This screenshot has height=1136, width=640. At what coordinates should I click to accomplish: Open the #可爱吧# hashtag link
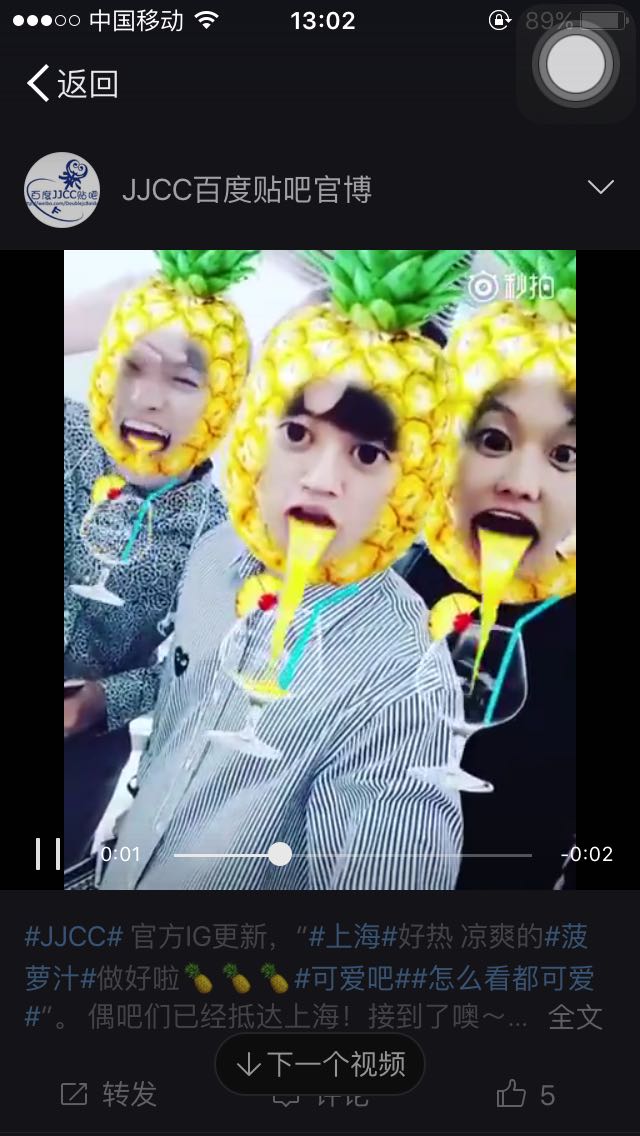pos(344,978)
